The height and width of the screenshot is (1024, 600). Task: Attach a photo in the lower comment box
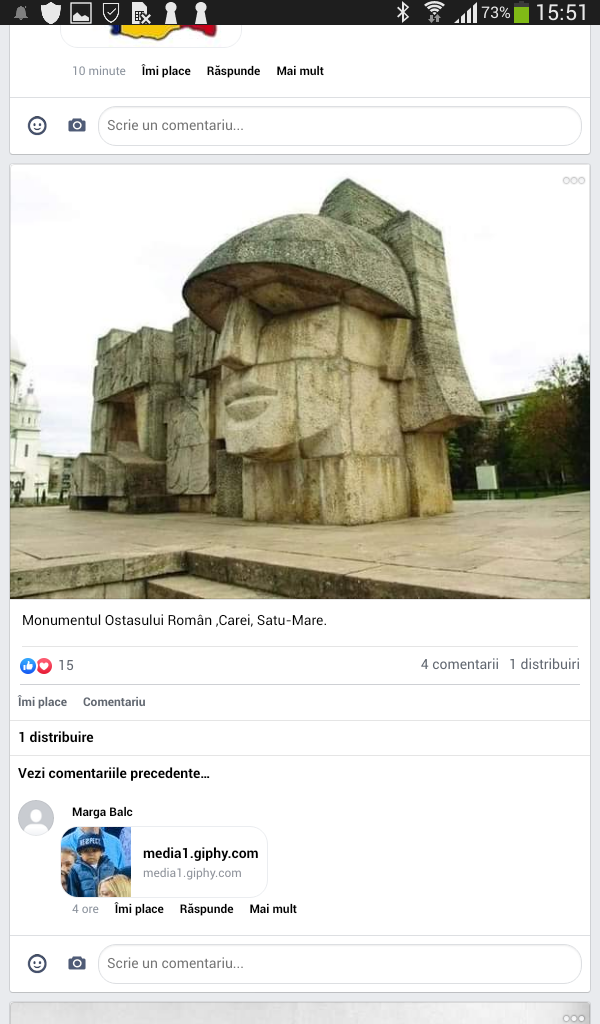[77, 963]
